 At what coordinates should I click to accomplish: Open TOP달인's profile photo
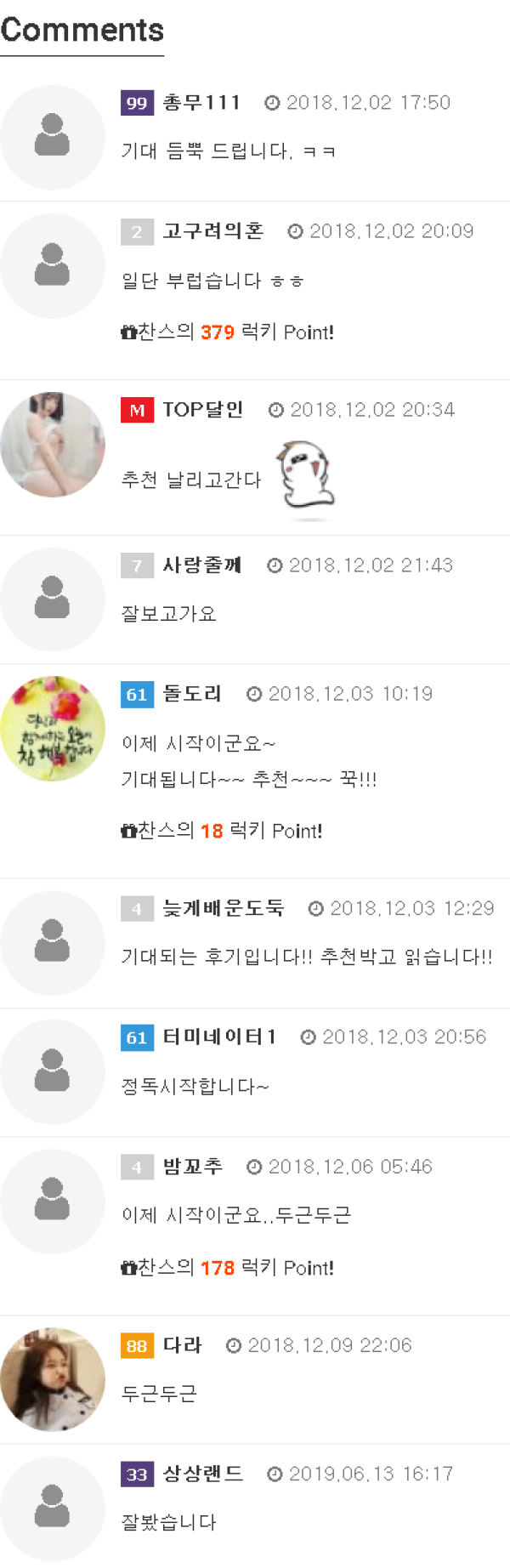click(53, 445)
